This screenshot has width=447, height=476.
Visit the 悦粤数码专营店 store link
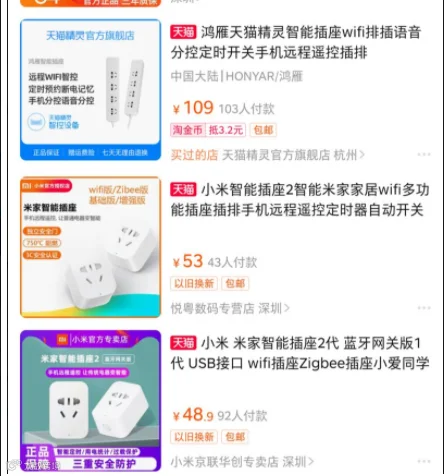(x=230, y=308)
